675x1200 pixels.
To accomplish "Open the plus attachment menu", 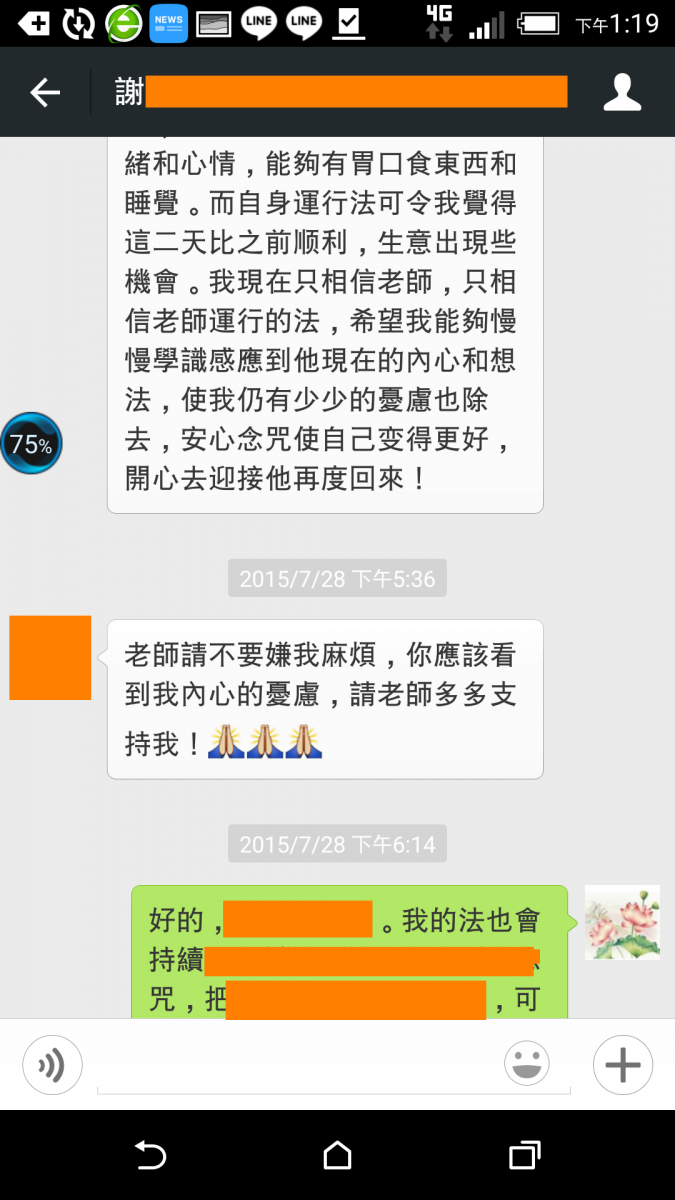I will pyautogui.click(x=622, y=1065).
